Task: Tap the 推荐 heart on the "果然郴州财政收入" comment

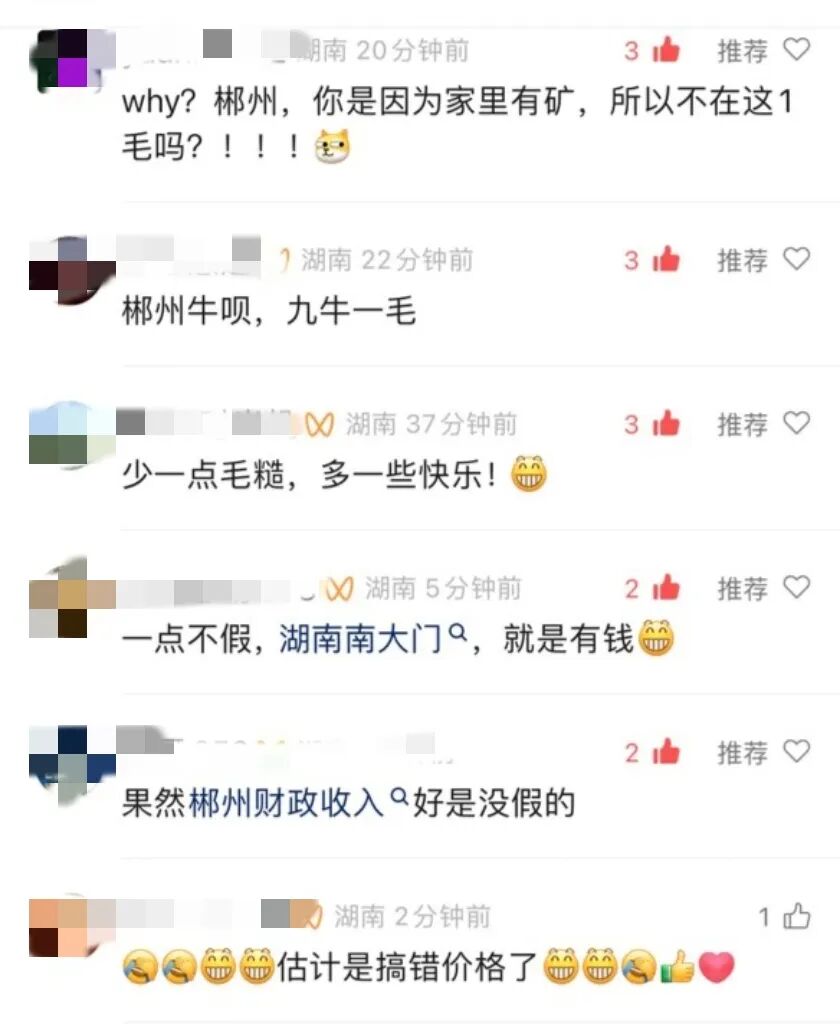Action: [x=796, y=752]
